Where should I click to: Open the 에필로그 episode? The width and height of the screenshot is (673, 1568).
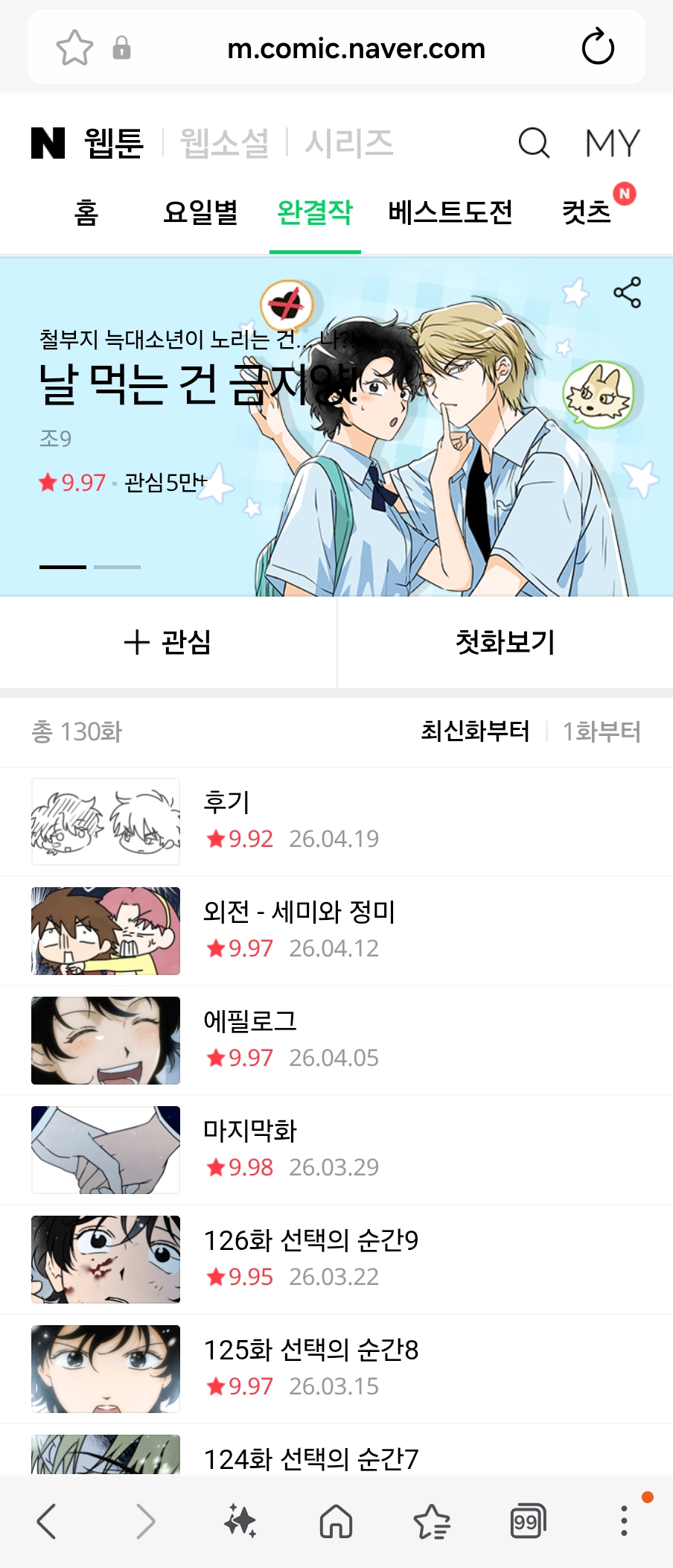pyautogui.click(x=335, y=1040)
